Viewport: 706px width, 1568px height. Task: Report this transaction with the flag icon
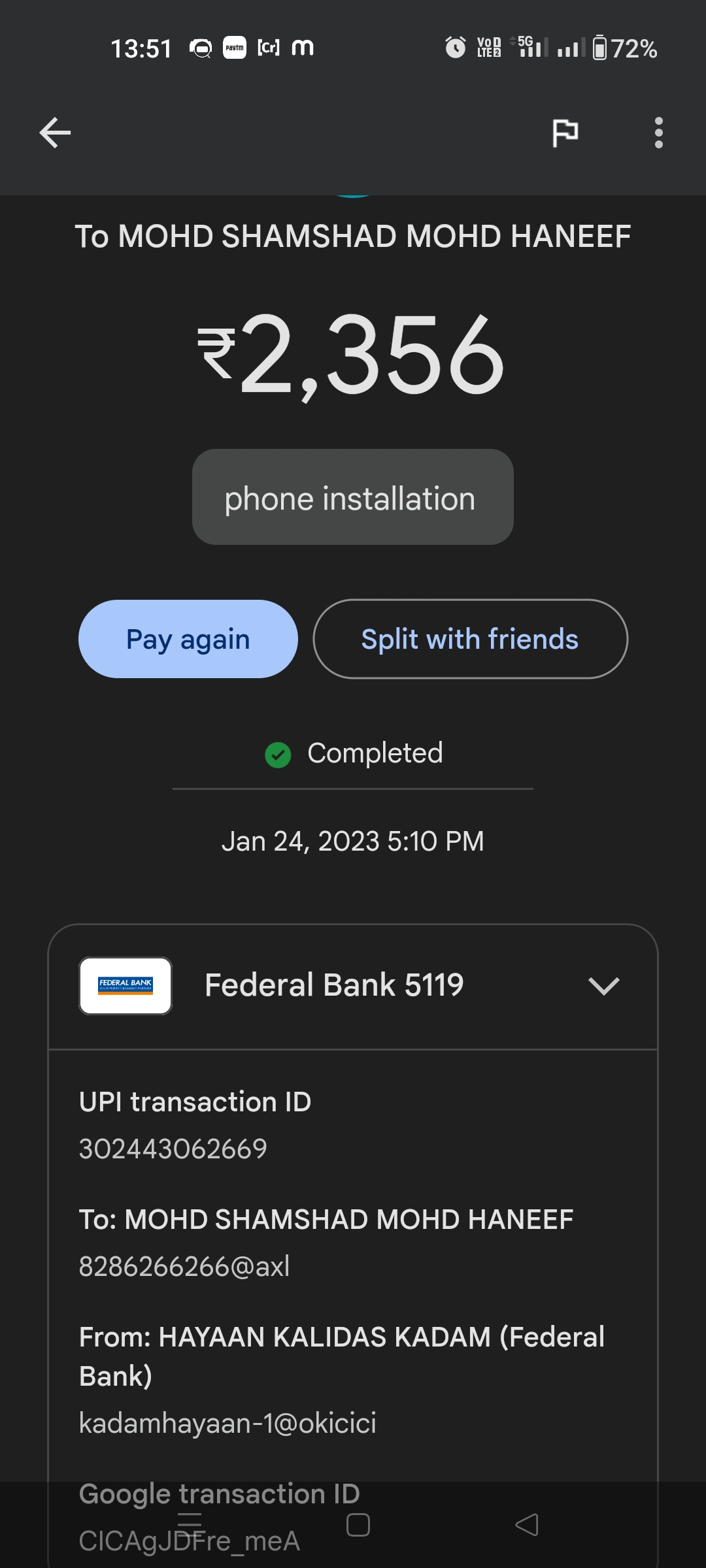(565, 133)
